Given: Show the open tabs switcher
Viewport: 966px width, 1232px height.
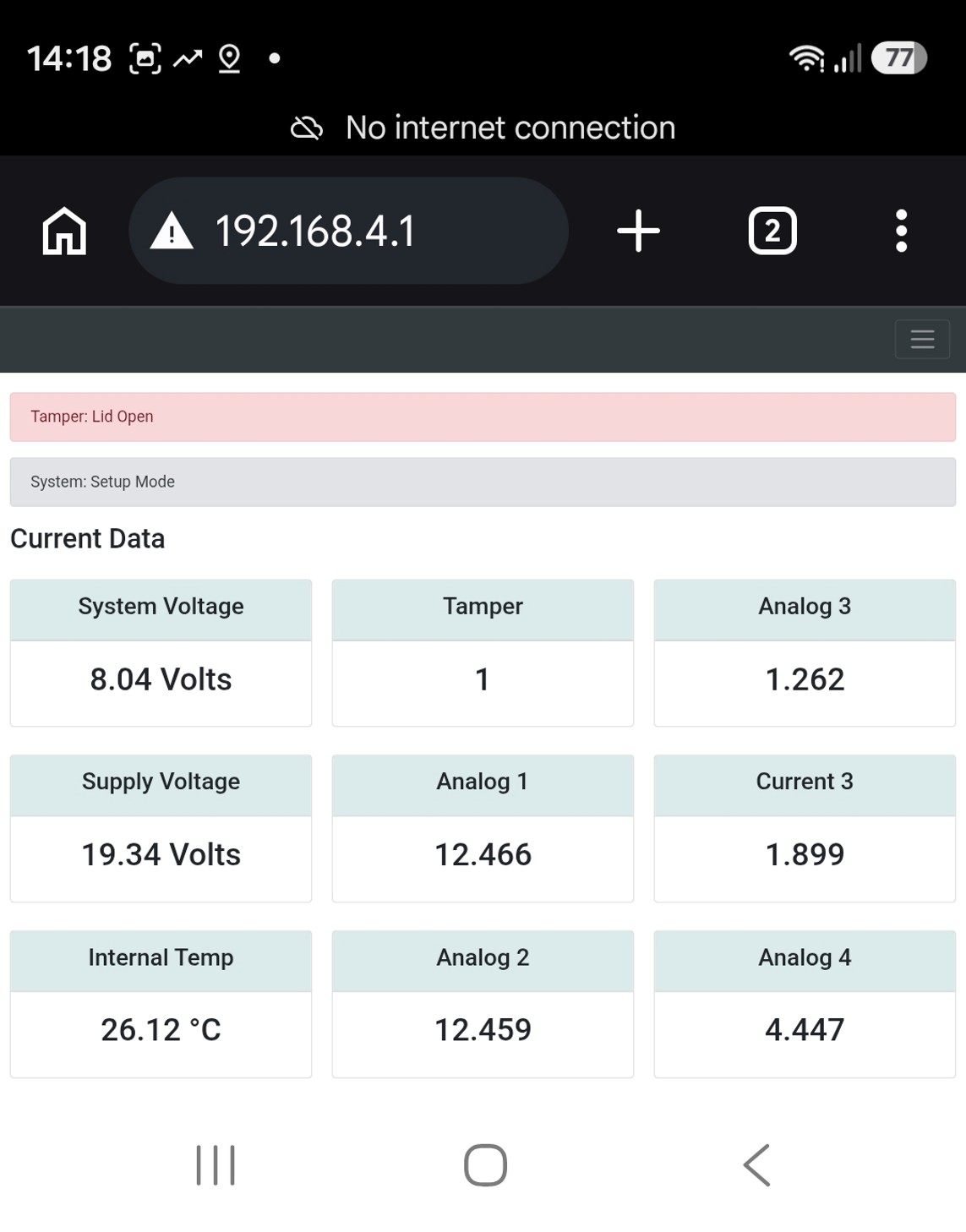Looking at the screenshot, I should (x=772, y=231).
